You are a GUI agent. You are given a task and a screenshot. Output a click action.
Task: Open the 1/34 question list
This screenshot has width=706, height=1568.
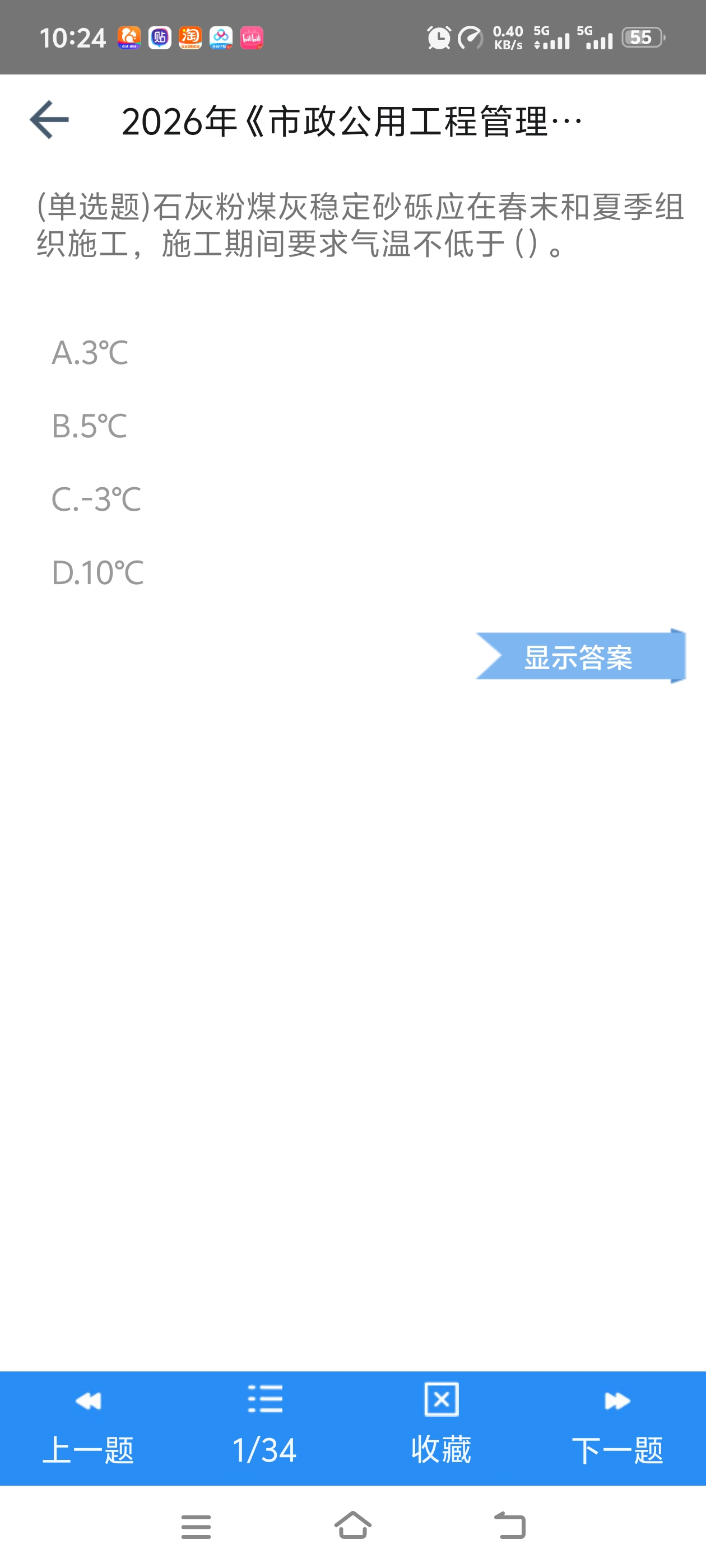tap(265, 1428)
